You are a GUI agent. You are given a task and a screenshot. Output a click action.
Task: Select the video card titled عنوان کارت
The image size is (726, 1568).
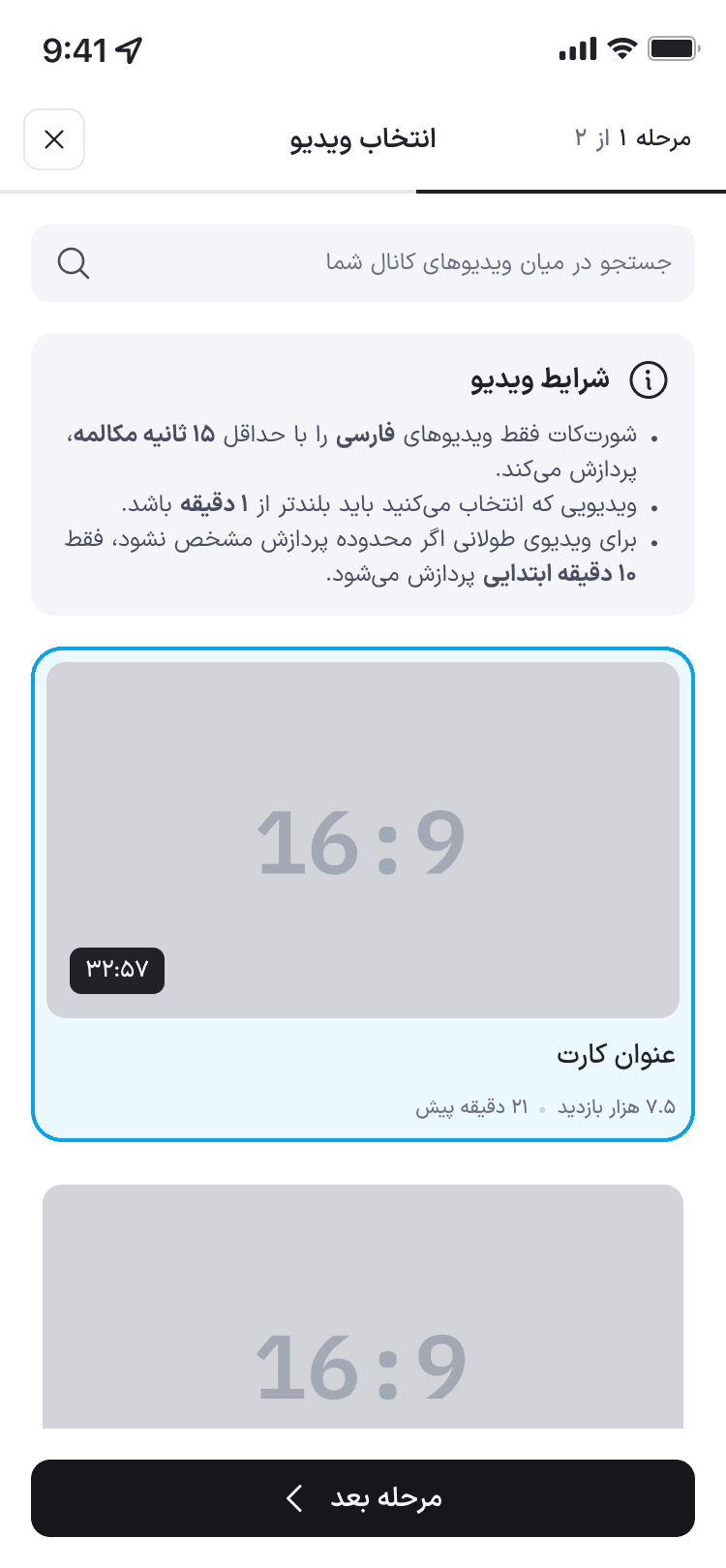point(363,894)
